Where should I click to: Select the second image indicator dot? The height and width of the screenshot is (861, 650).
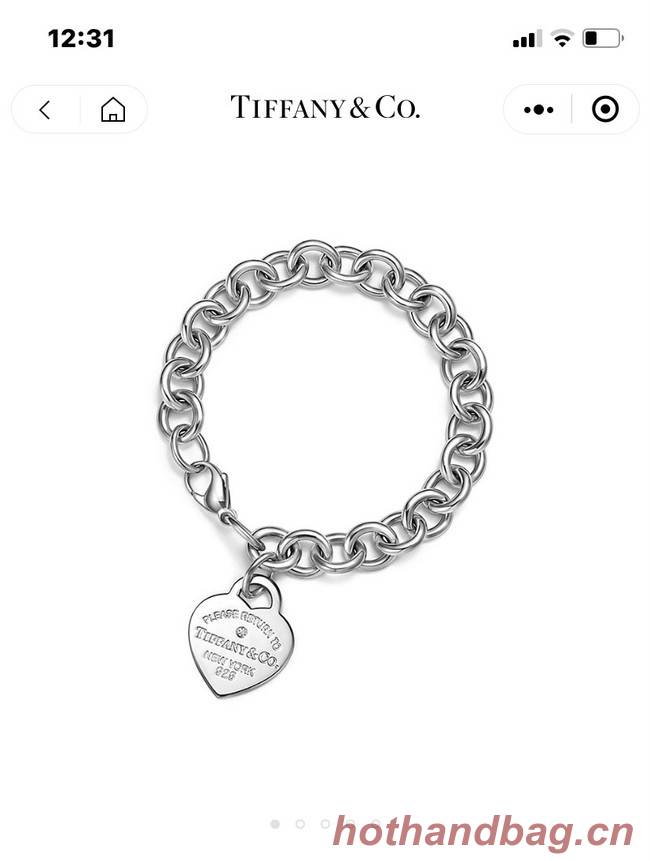point(300,824)
